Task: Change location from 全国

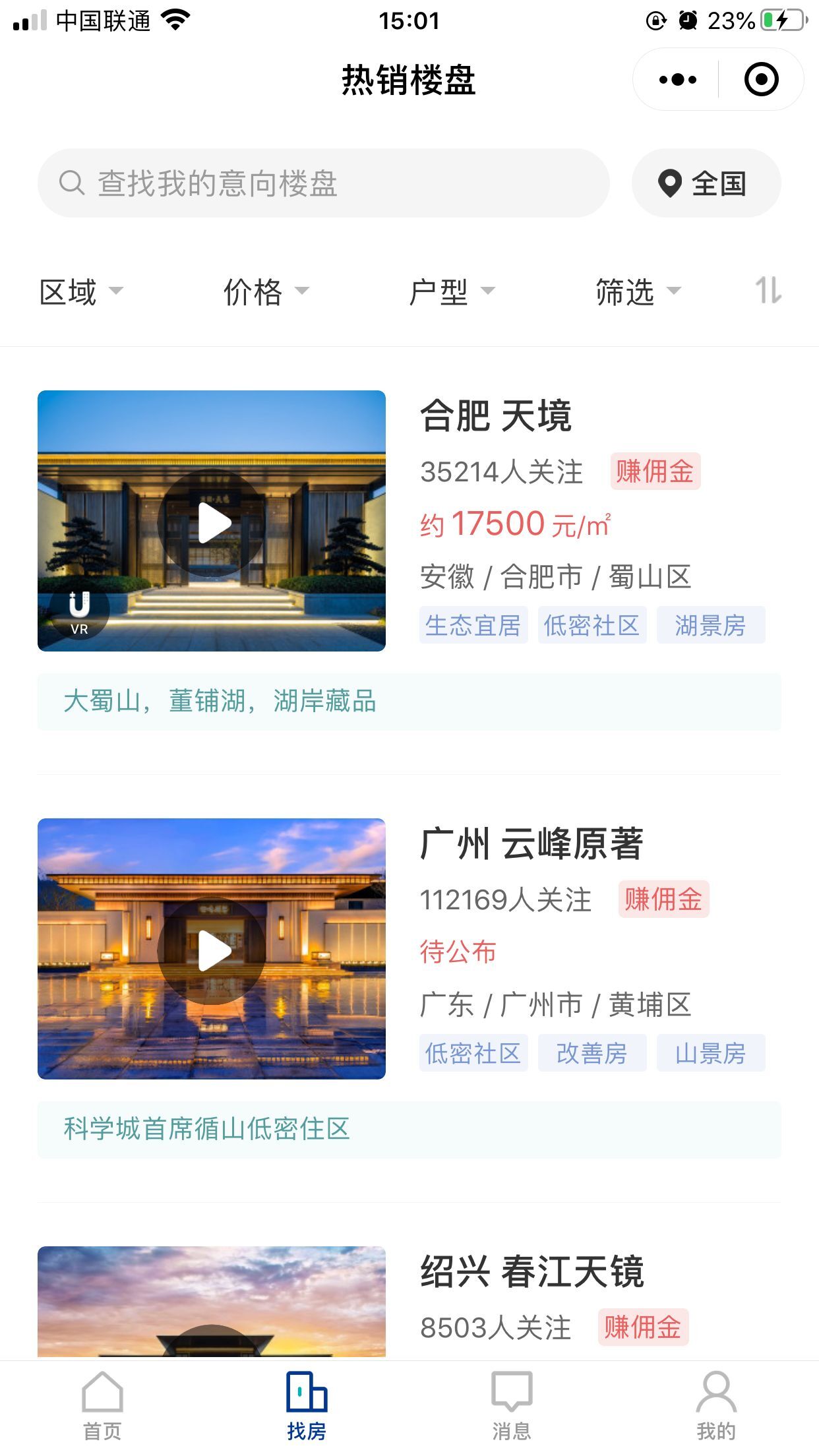Action: [706, 183]
